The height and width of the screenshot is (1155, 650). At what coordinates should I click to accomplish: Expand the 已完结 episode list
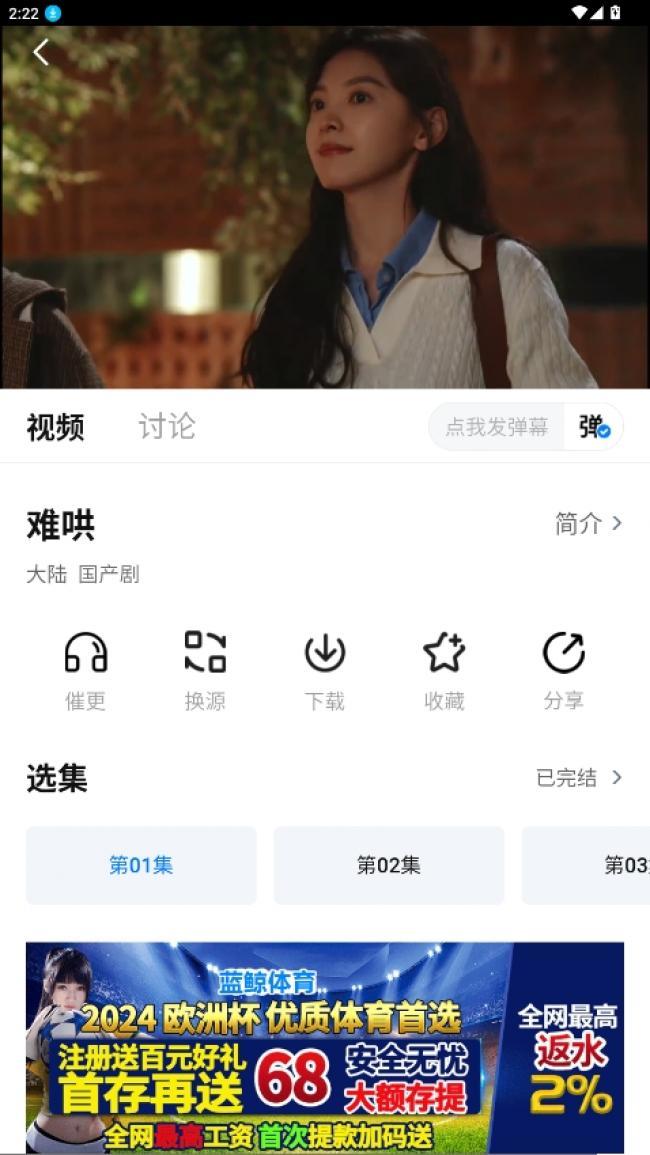pos(579,778)
